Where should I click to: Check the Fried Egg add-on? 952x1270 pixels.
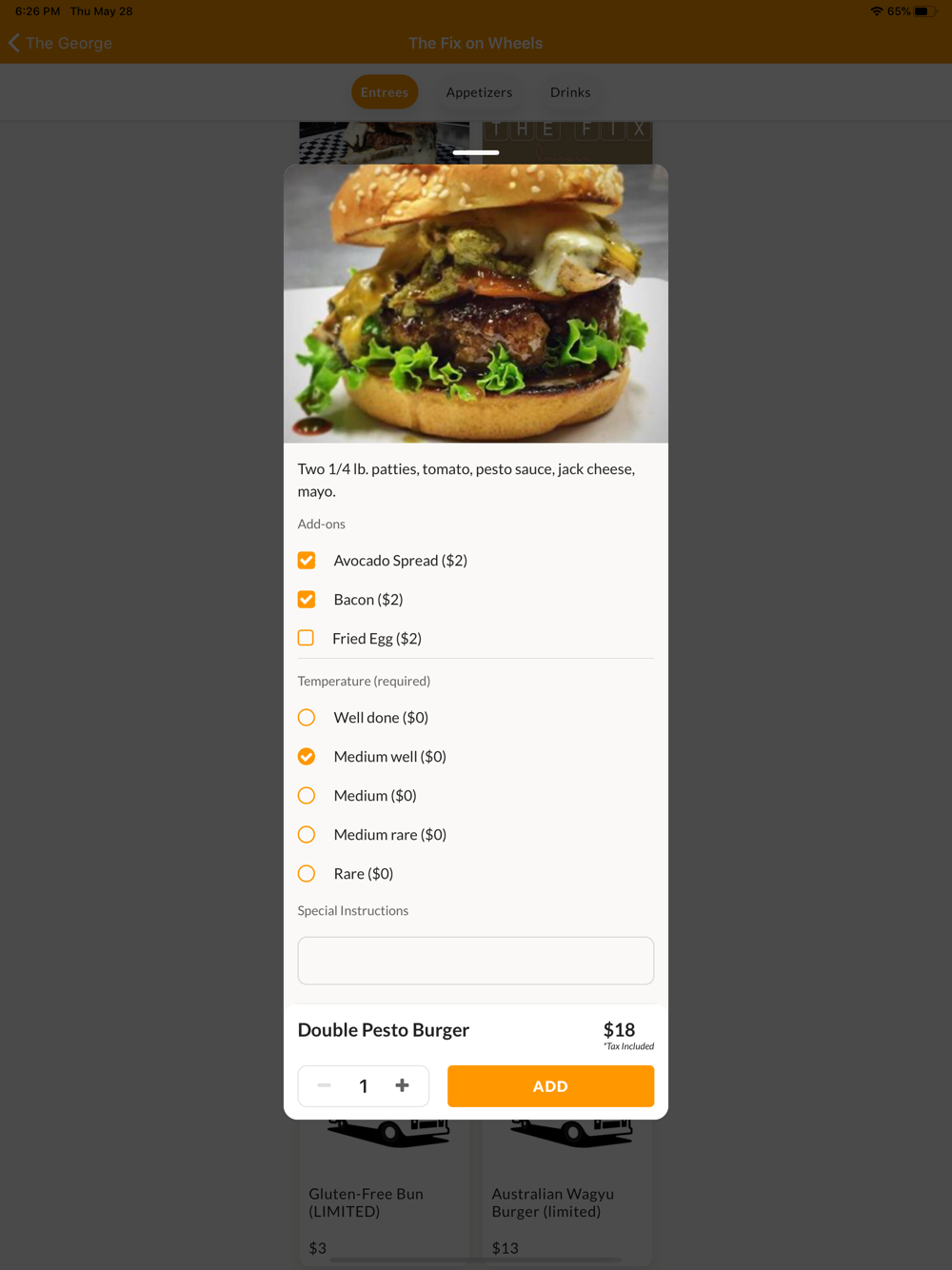click(307, 639)
